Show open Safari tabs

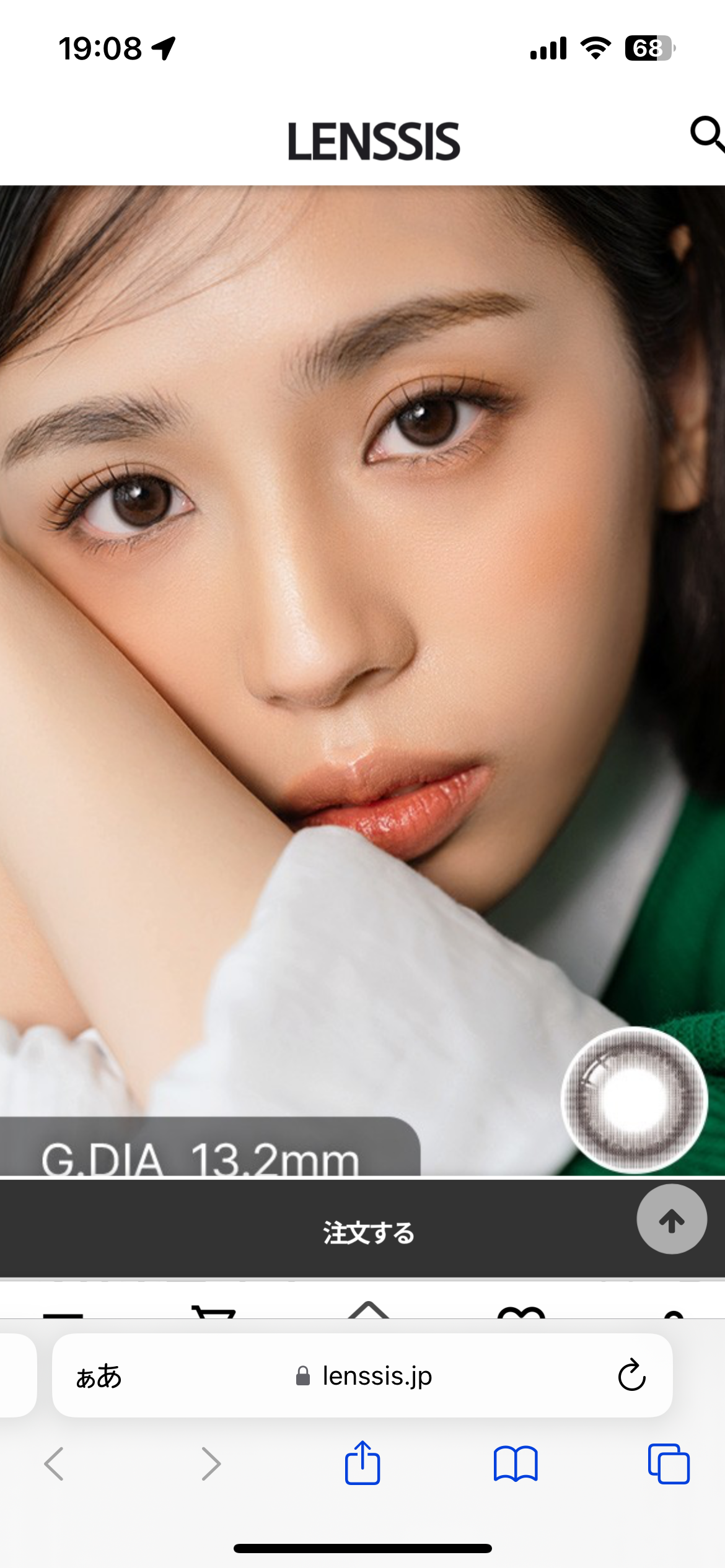pos(669,1464)
